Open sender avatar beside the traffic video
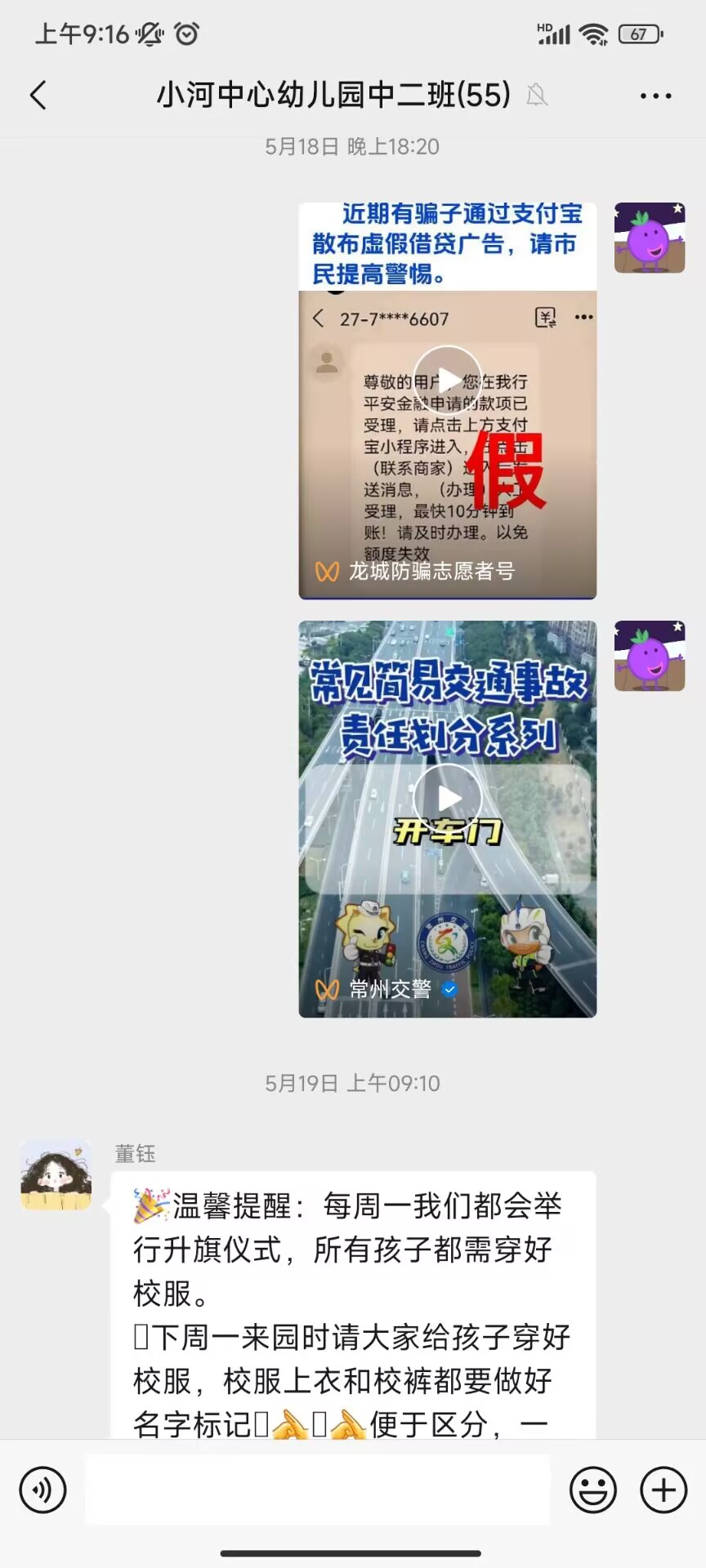 649,656
